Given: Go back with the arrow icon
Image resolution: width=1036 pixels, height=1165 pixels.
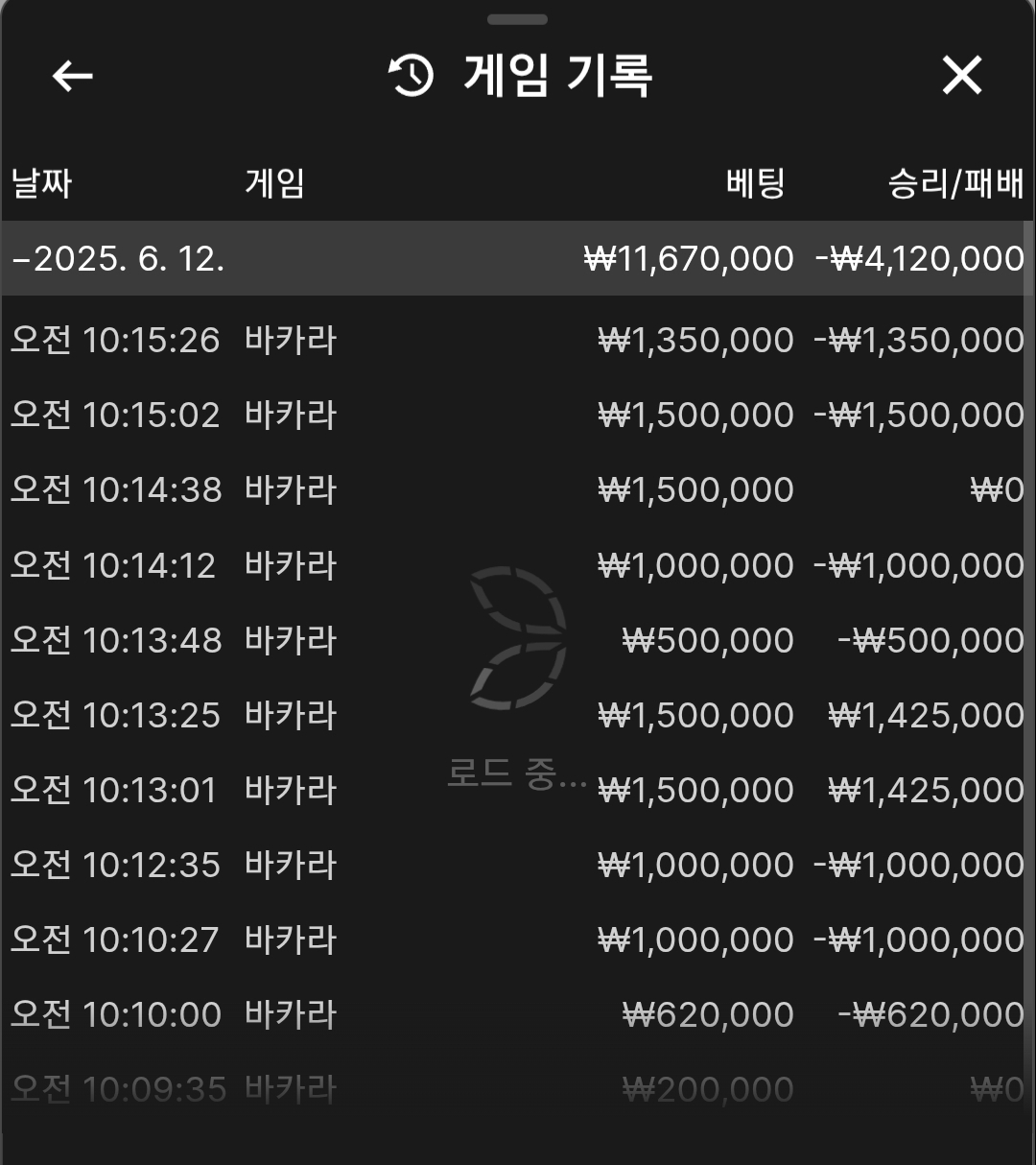Looking at the screenshot, I should [72, 76].
